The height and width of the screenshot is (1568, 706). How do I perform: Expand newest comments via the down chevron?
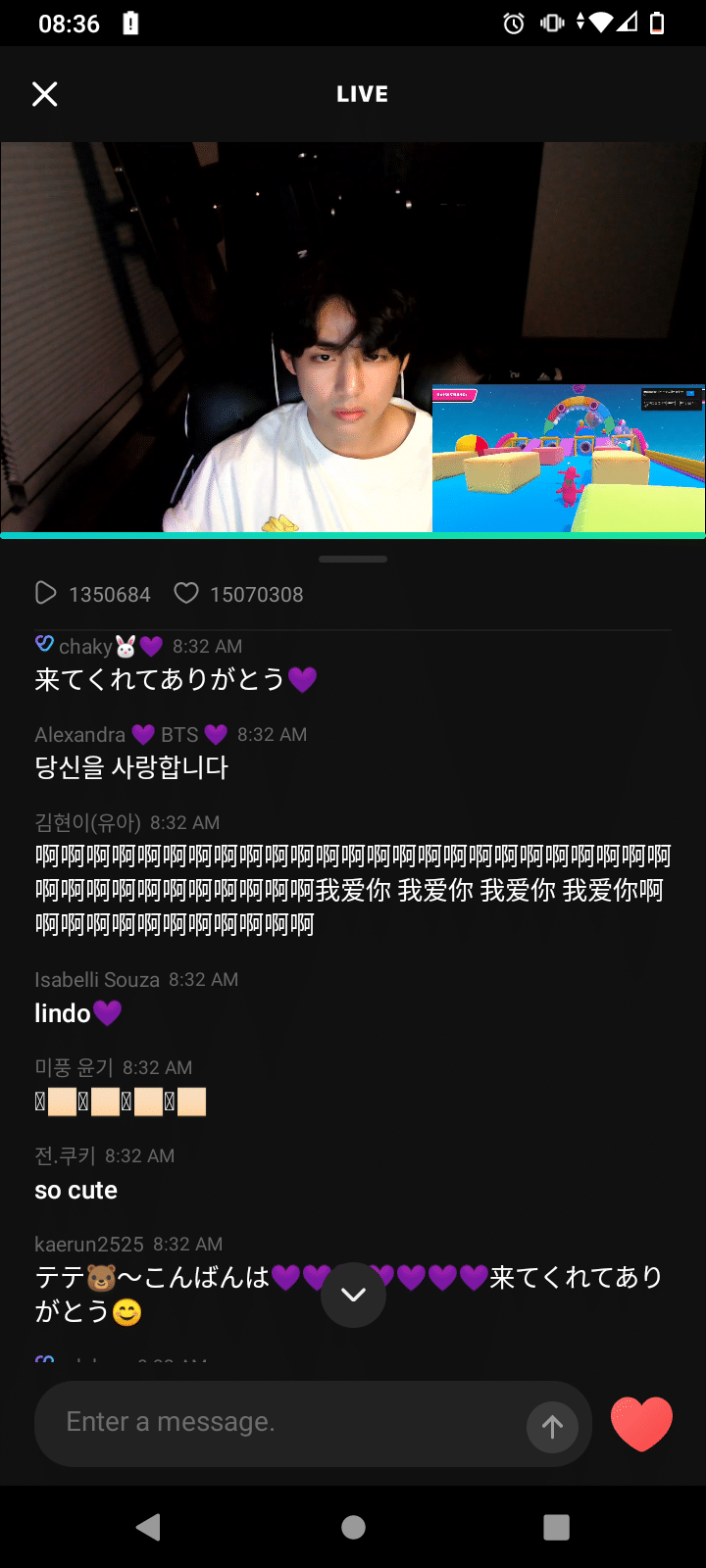(353, 1295)
